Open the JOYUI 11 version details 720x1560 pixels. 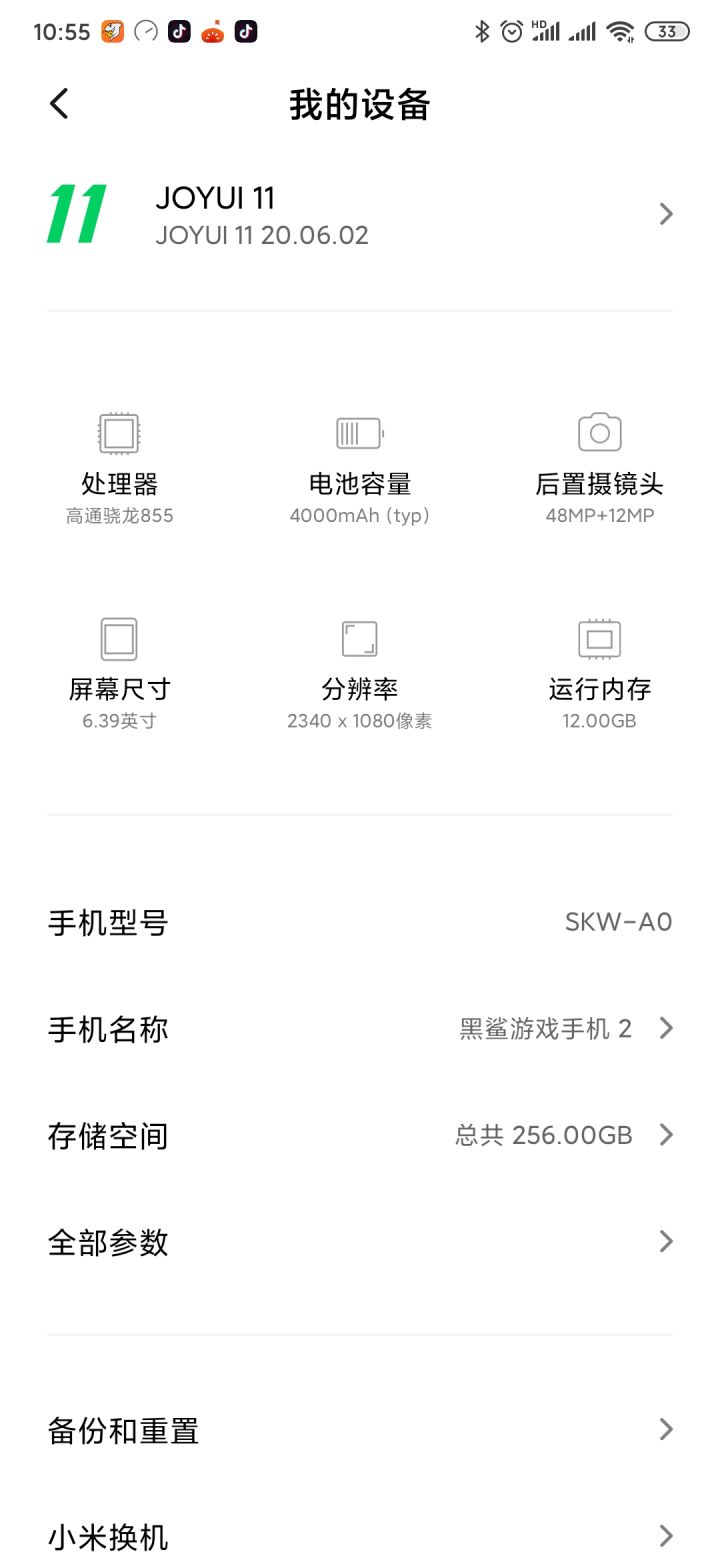[x=360, y=215]
